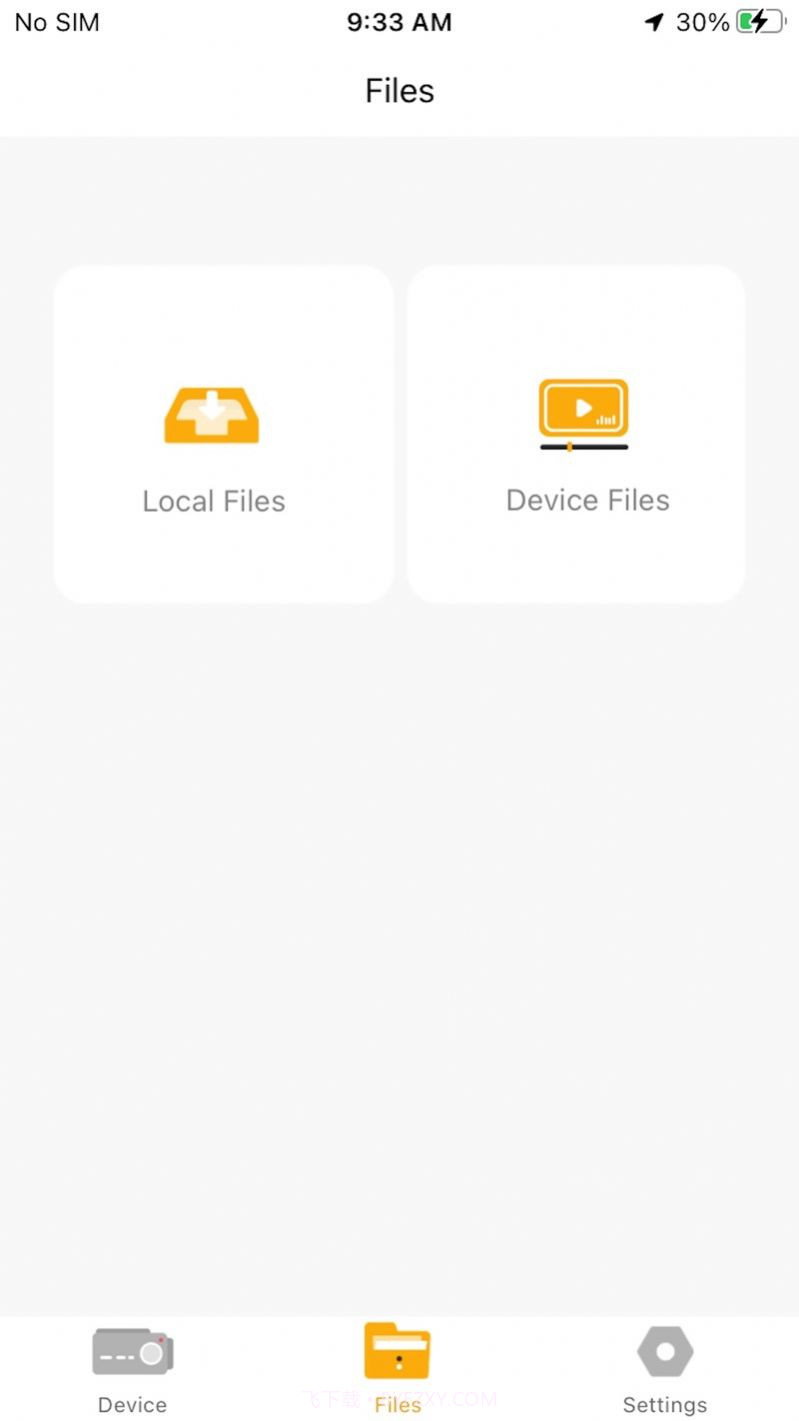The image size is (799, 1421).
Task: Open the Local Files card
Action: 223,433
